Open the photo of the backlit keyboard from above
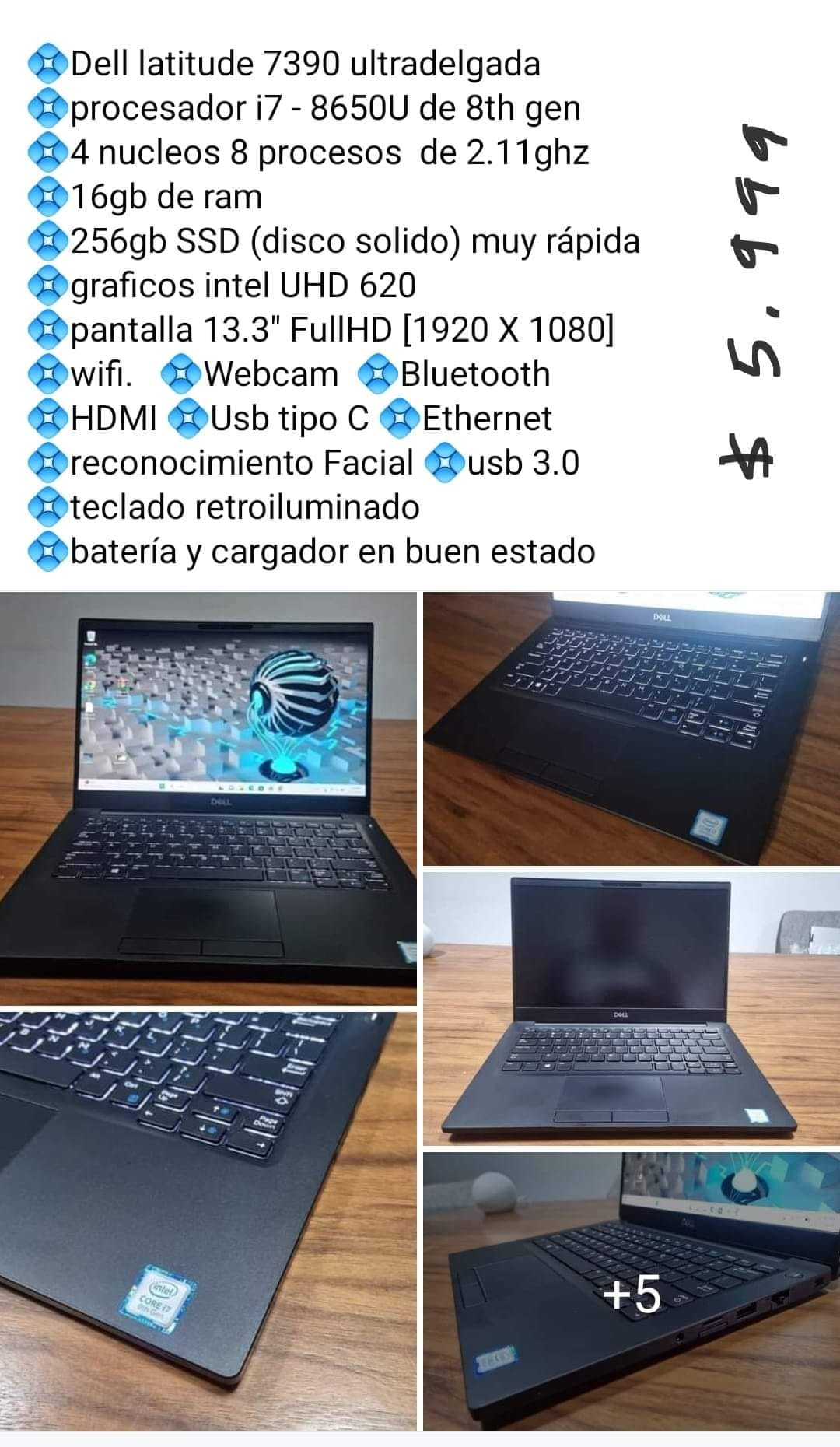 631,728
